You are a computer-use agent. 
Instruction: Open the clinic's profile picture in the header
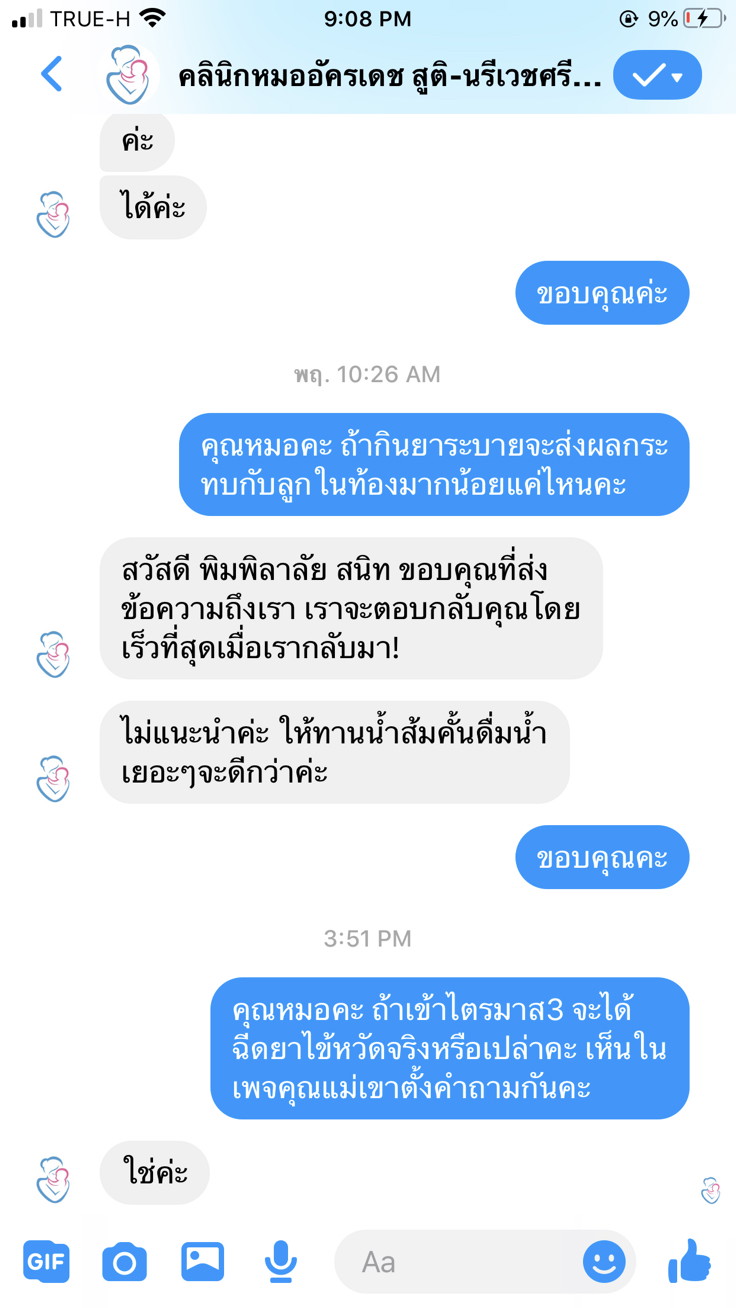click(x=128, y=75)
